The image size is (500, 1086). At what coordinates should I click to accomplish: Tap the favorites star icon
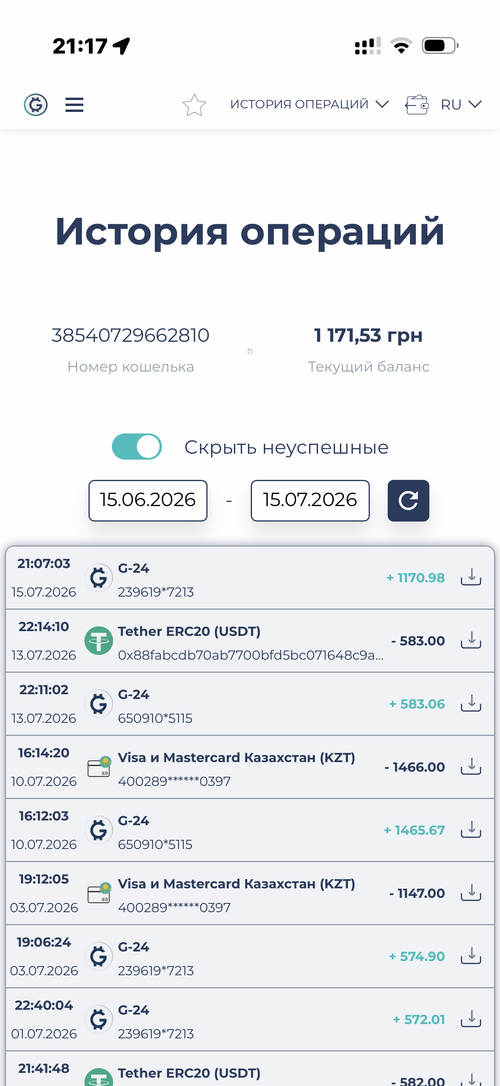coord(195,105)
